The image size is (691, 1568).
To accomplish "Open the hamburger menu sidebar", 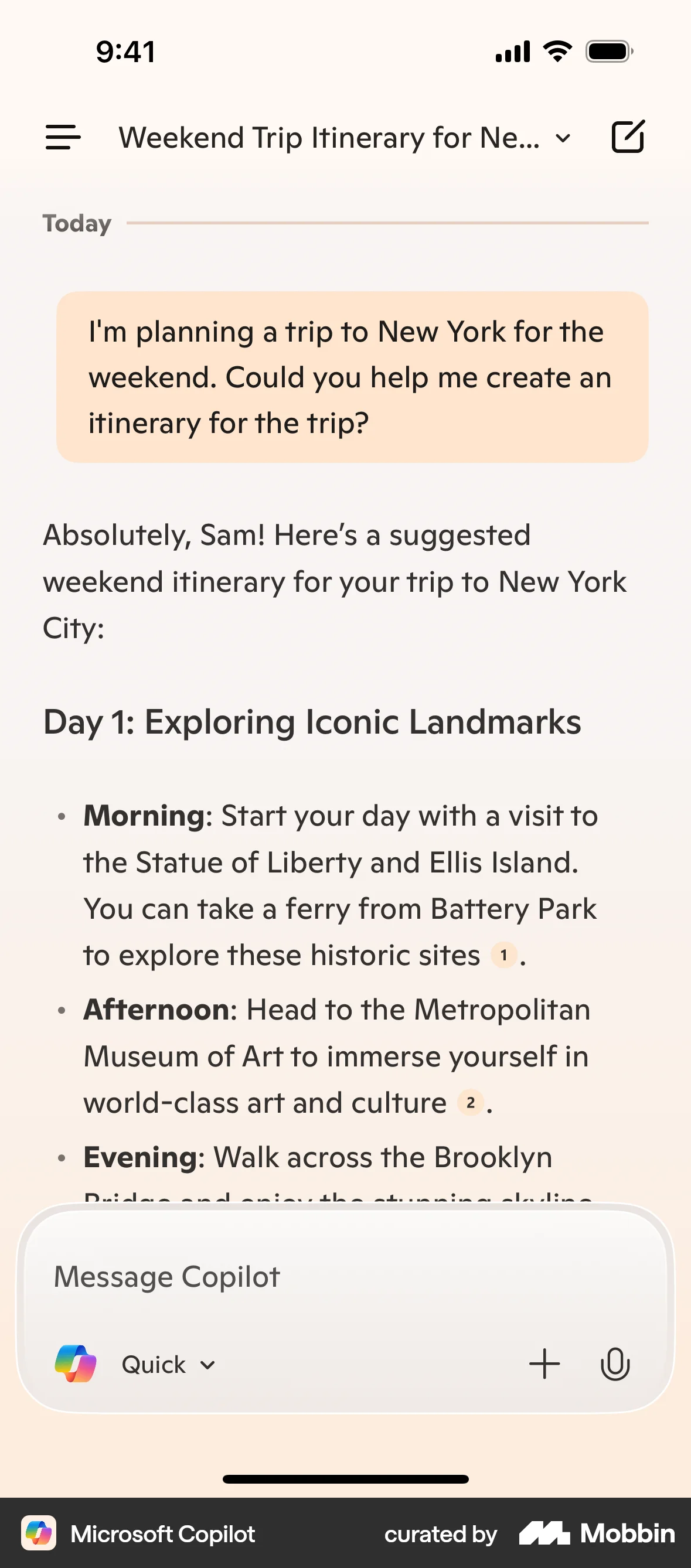I will tap(63, 137).
